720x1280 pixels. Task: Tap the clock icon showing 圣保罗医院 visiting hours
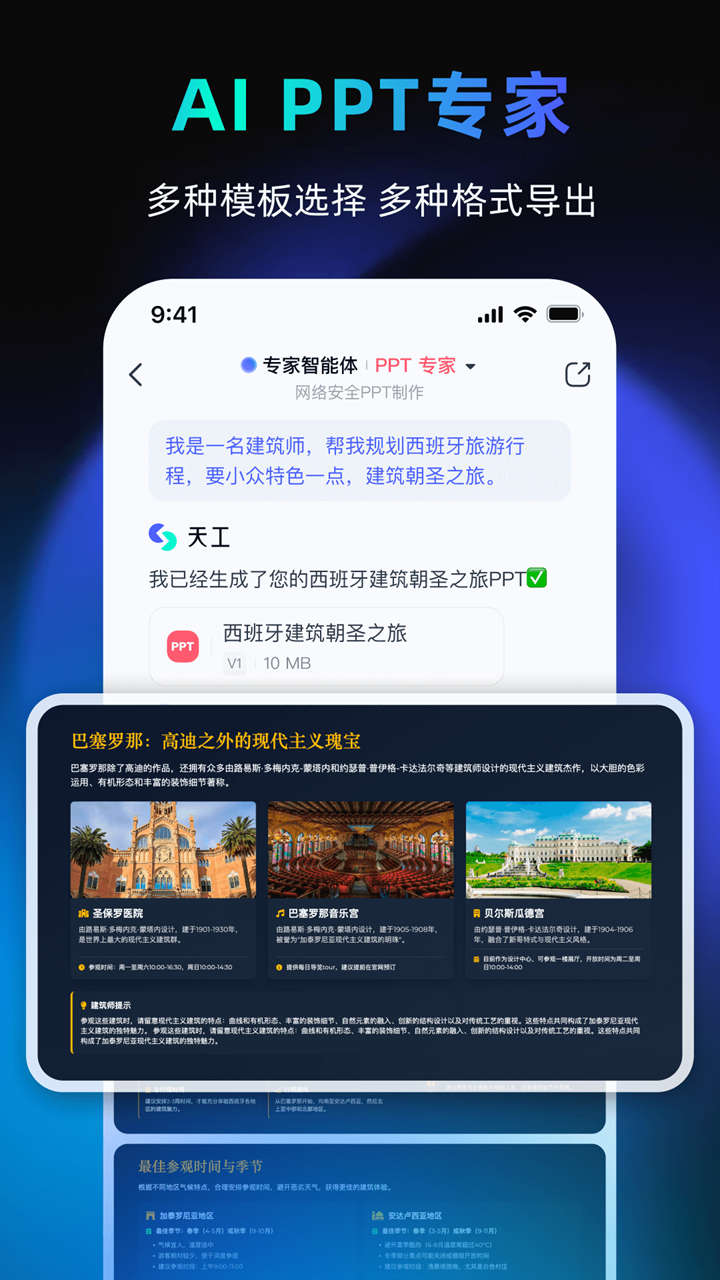[x=82, y=967]
